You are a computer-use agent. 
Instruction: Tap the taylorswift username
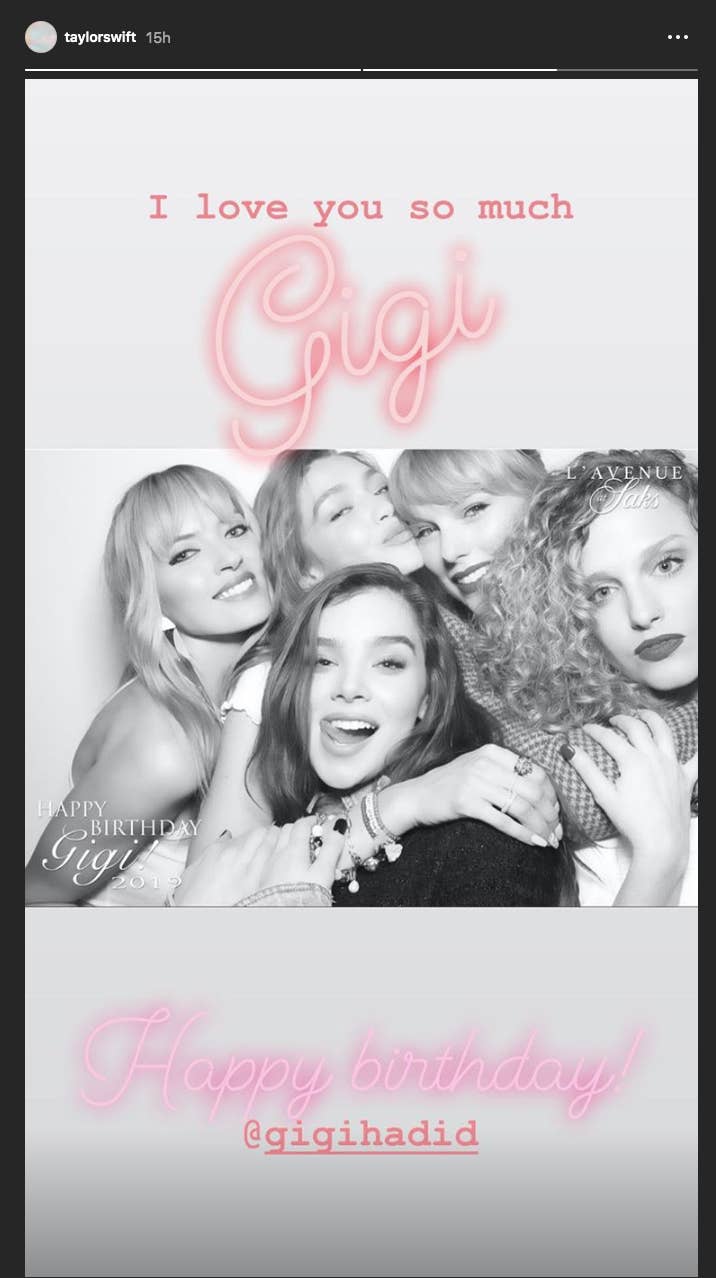(100, 37)
